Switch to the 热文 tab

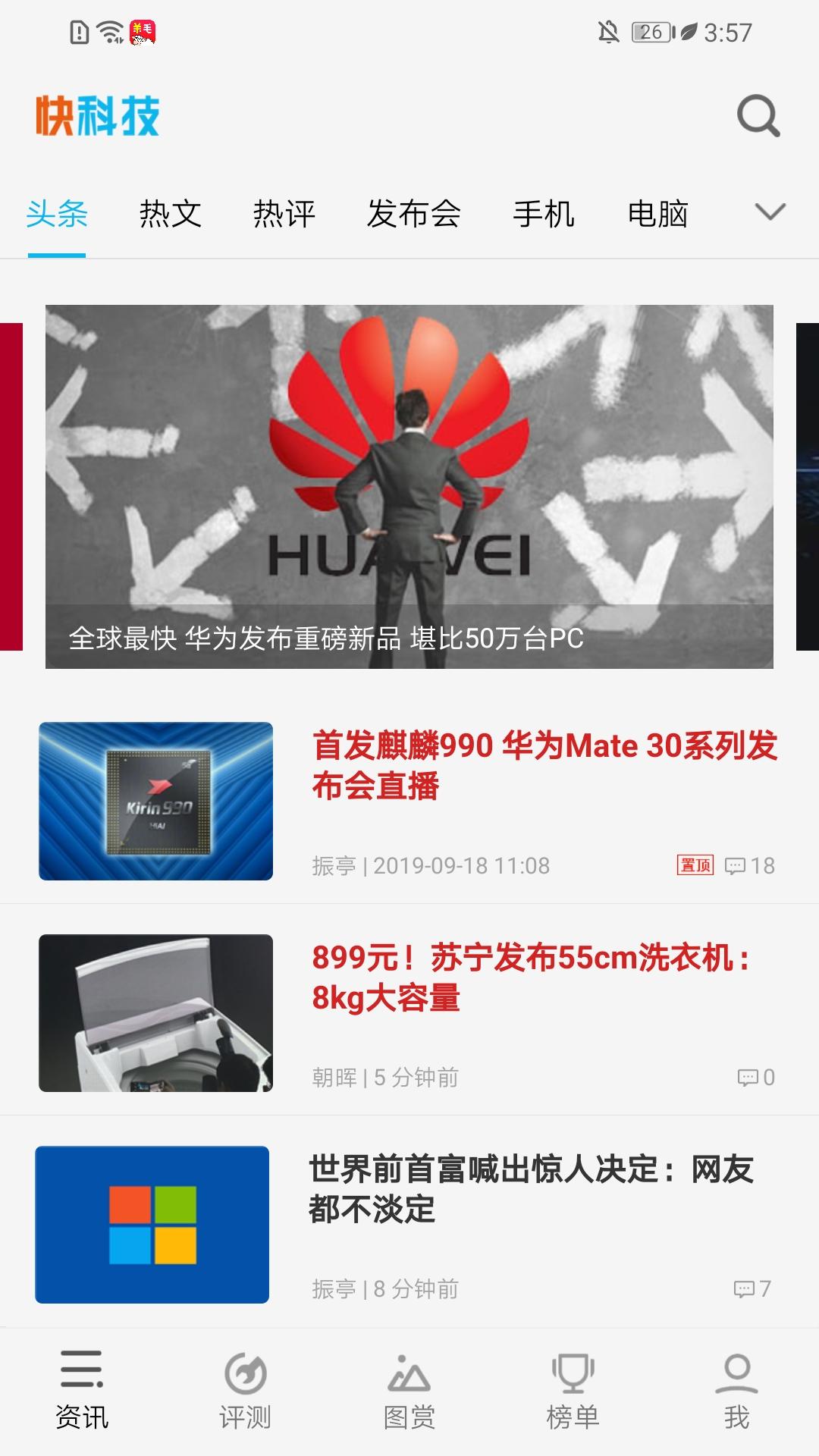pyautogui.click(x=171, y=214)
